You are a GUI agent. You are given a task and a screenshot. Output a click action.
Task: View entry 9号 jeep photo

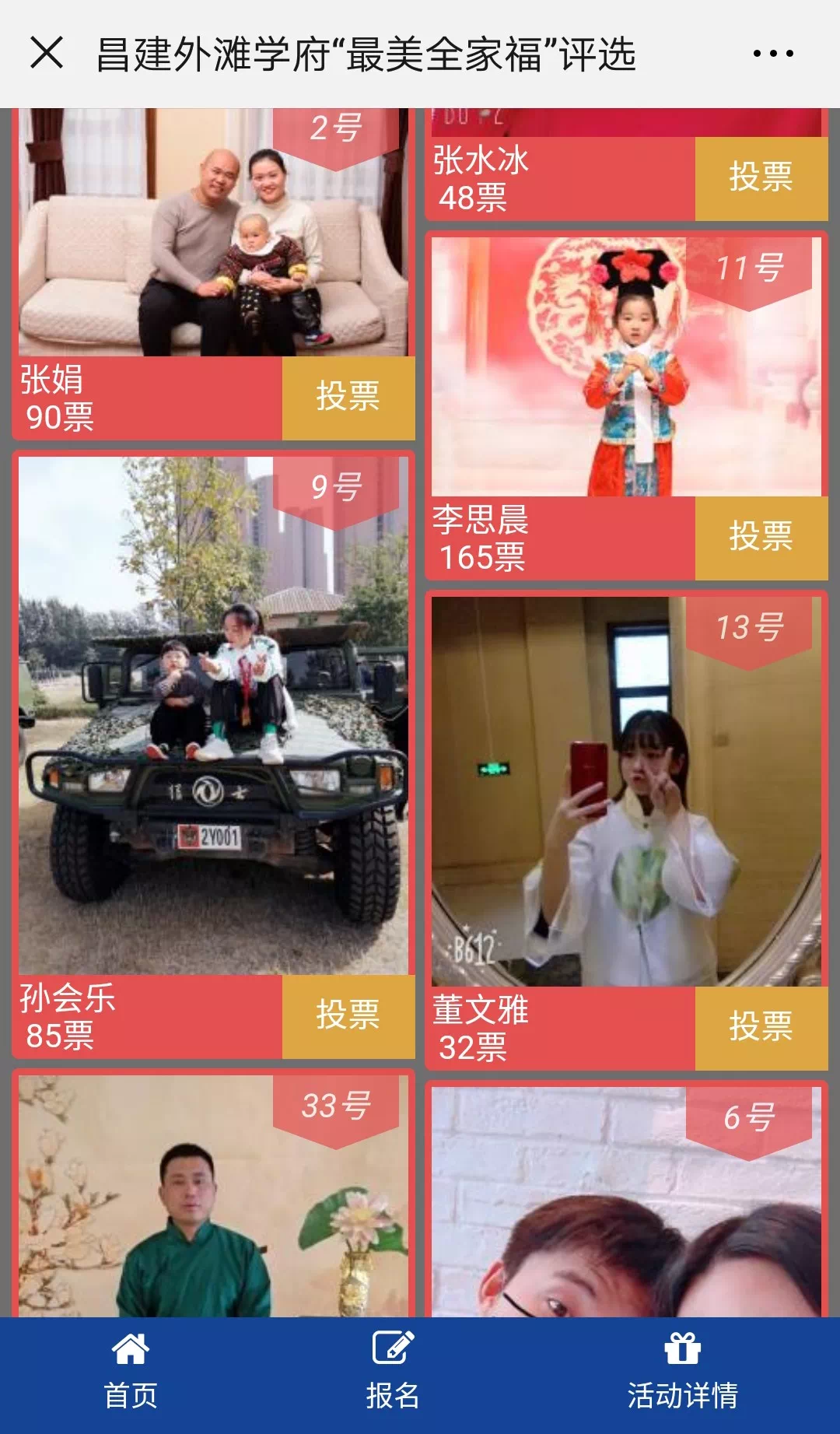coord(212,716)
